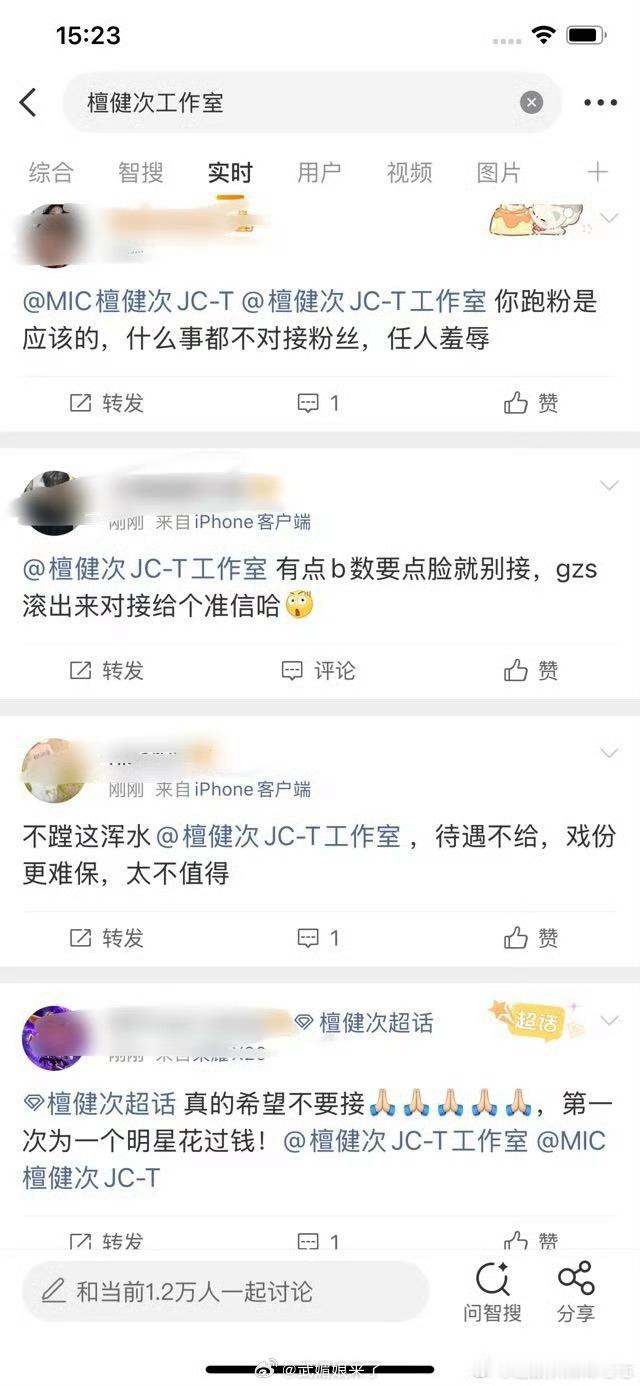Open 评论 under the 有点b数 post
The height and width of the screenshot is (1386, 640).
tap(318, 670)
